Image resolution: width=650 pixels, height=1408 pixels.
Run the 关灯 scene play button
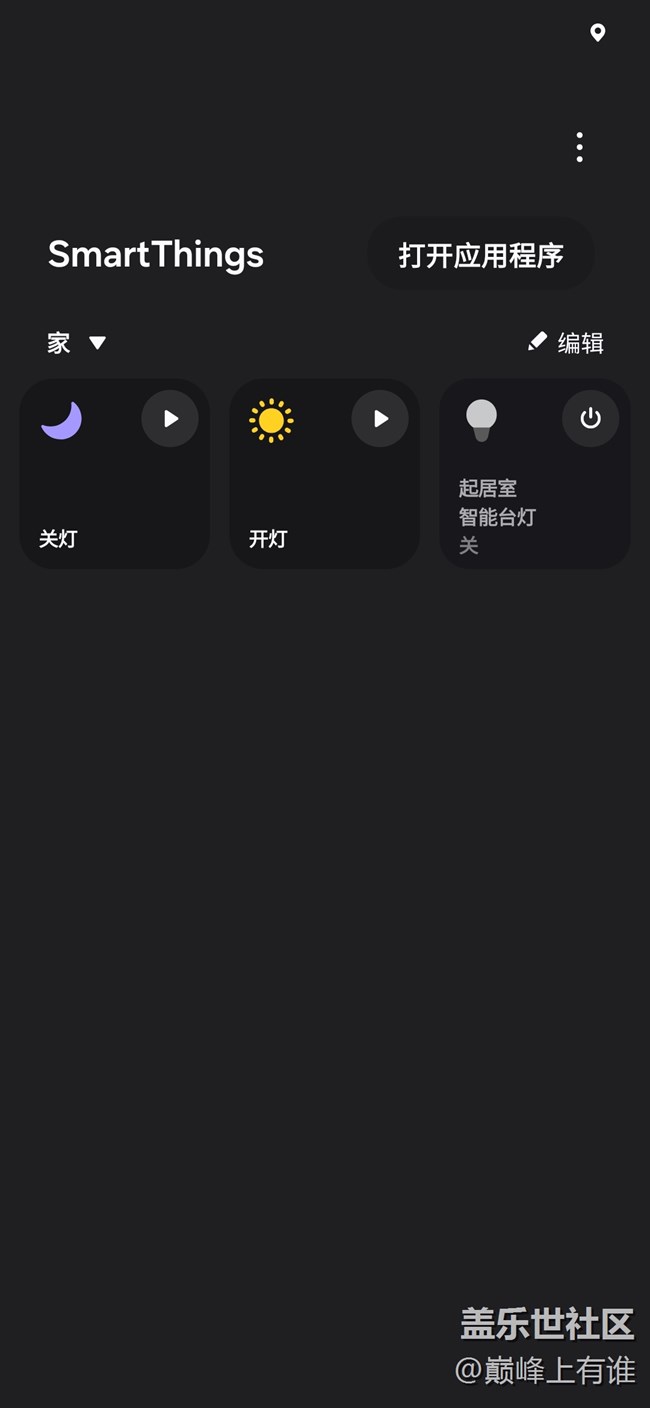170,418
